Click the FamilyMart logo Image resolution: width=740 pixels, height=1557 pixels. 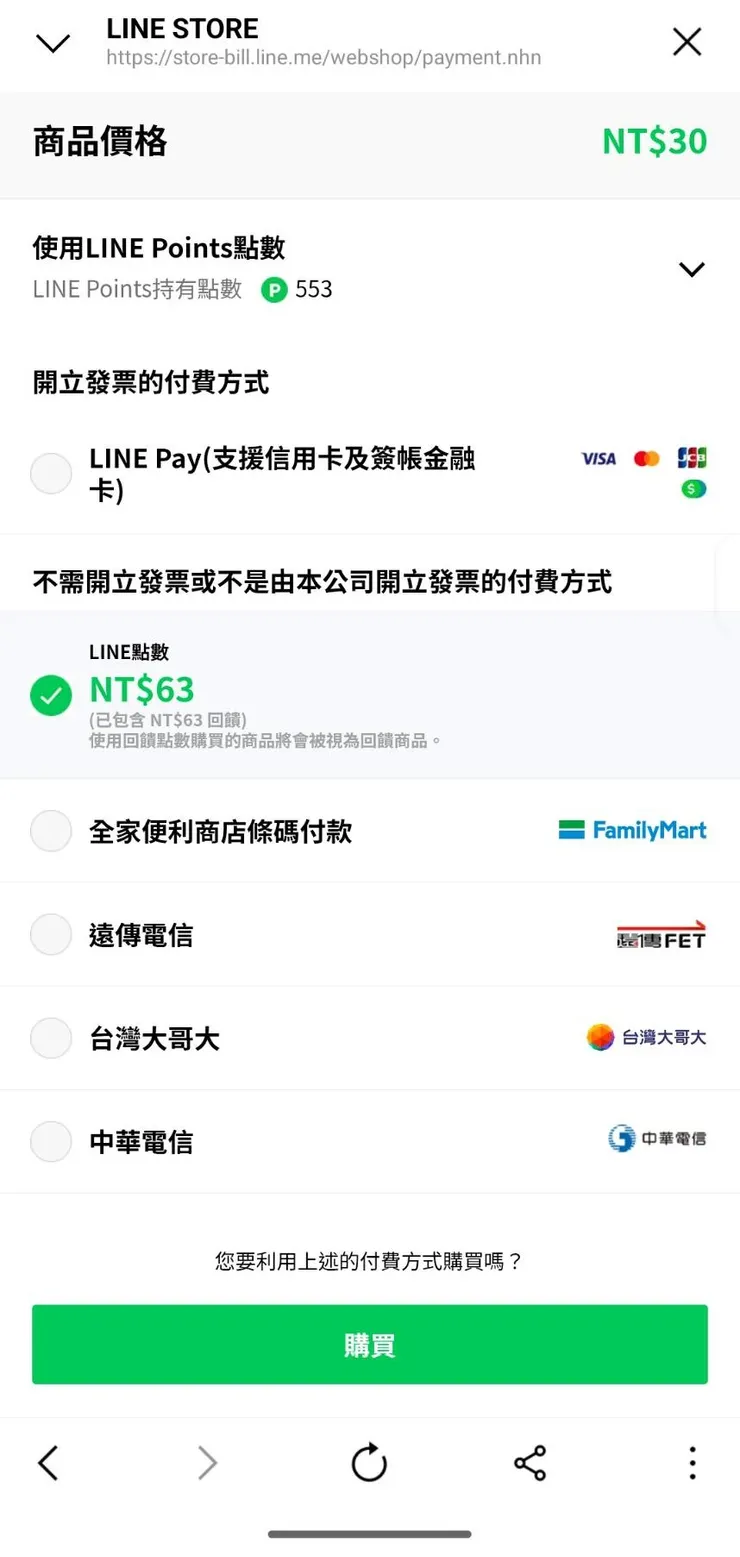click(631, 830)
